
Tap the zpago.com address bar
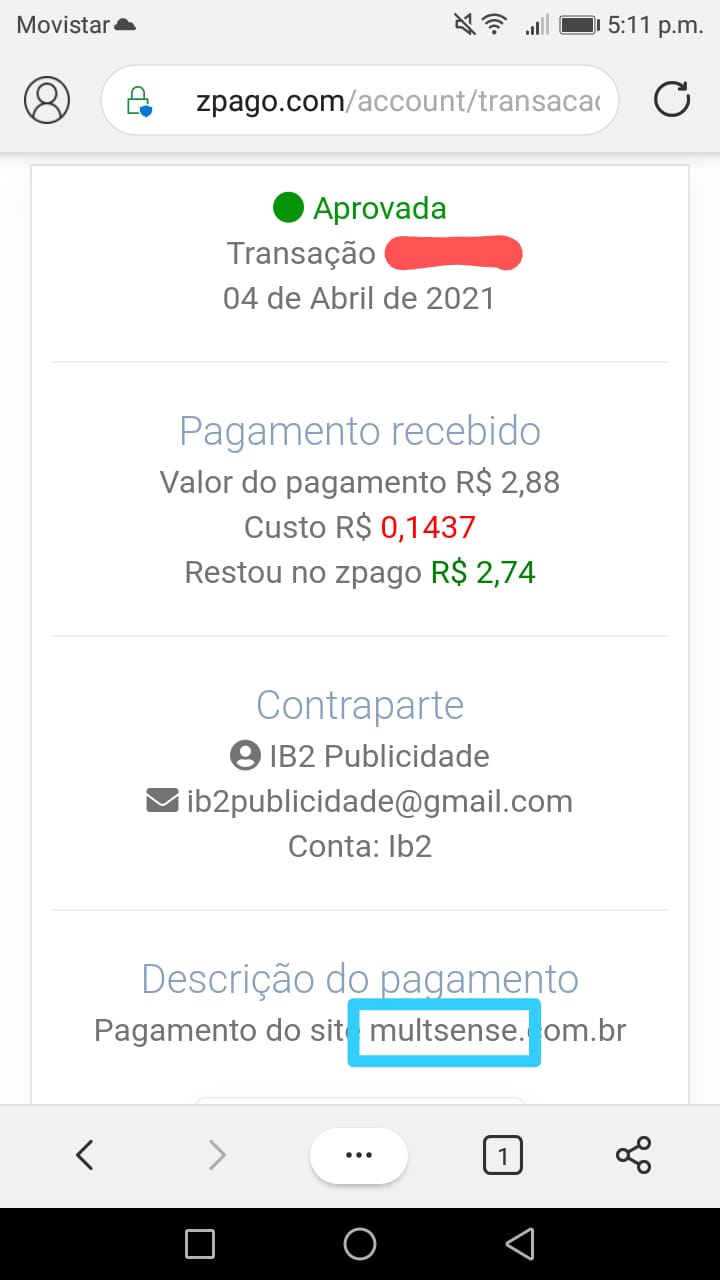360,100
